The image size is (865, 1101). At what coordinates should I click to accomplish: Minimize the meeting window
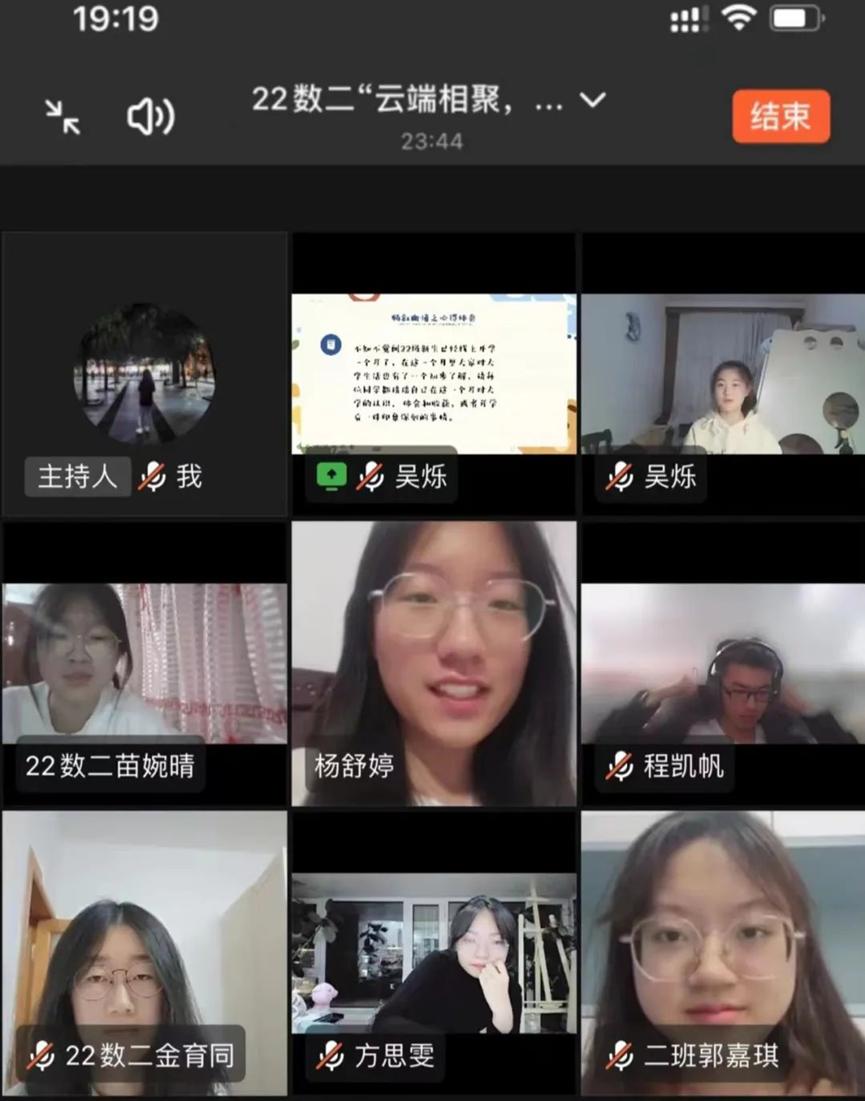tap(63, 117)
